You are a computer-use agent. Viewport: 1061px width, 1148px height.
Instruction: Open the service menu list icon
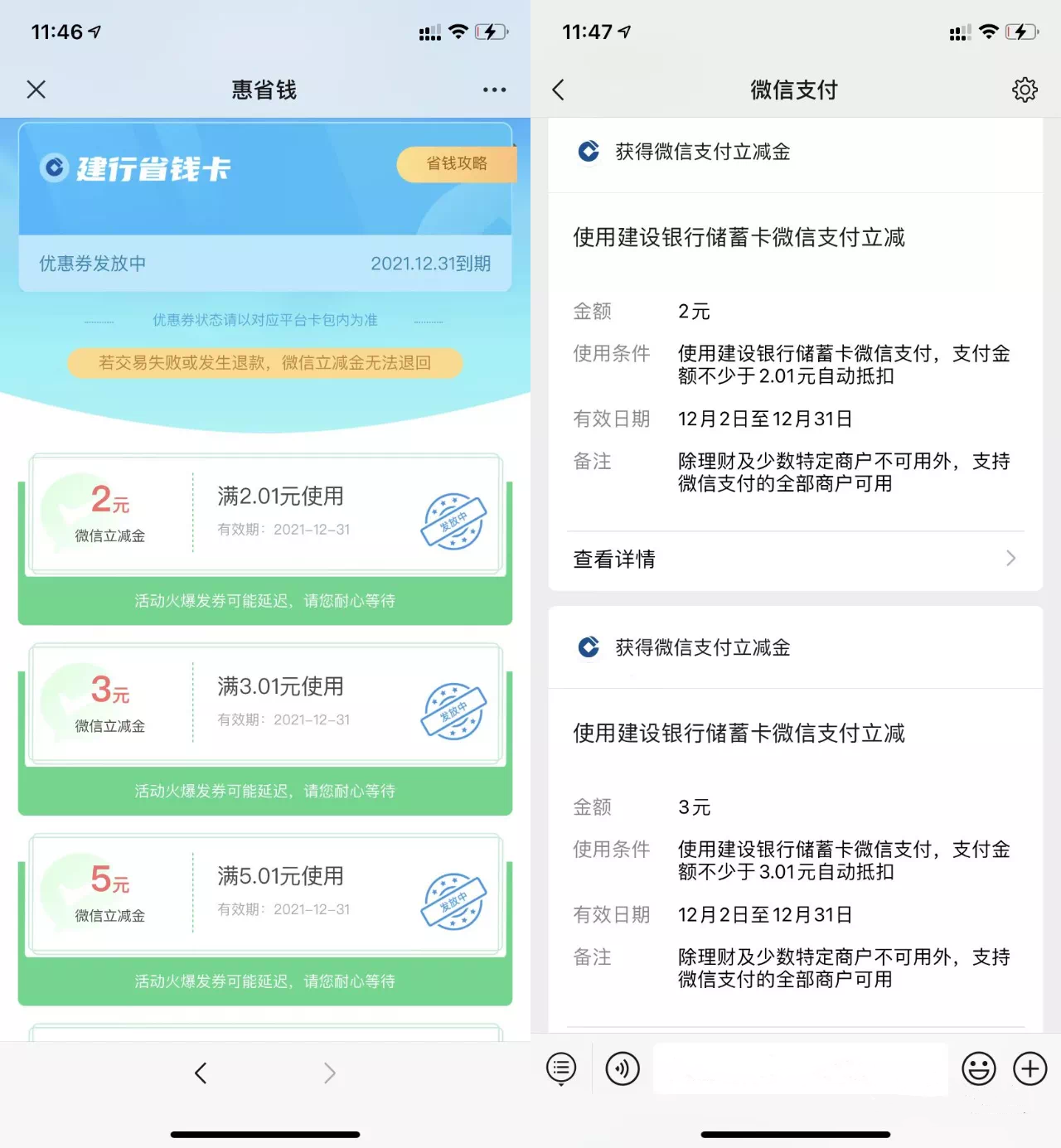pos(561,1068)
